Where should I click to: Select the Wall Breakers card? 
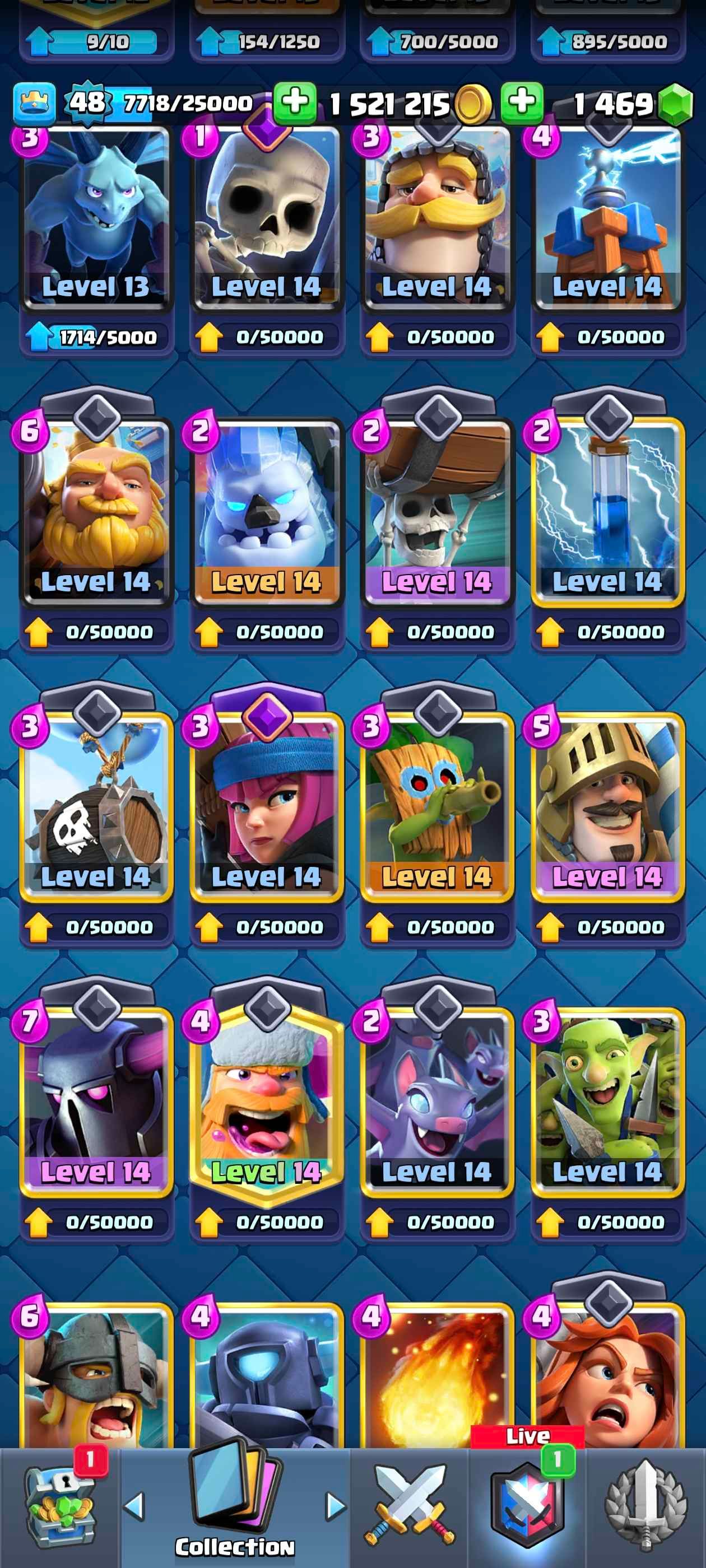(436, 511)
